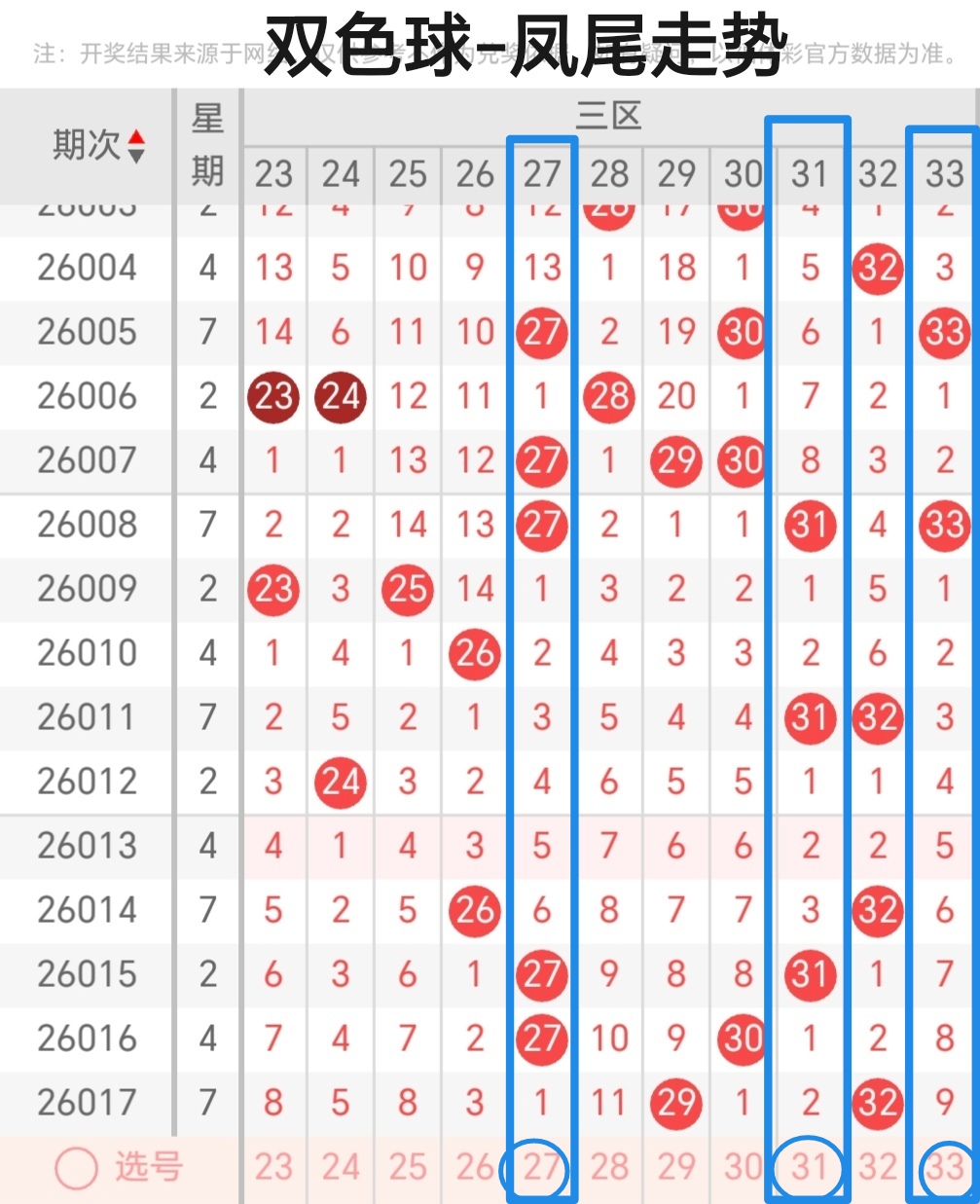This screenshot has width=980, height=1204.
Task: Click the circled ball 30 in period 26016
Action: (743, 1039)
